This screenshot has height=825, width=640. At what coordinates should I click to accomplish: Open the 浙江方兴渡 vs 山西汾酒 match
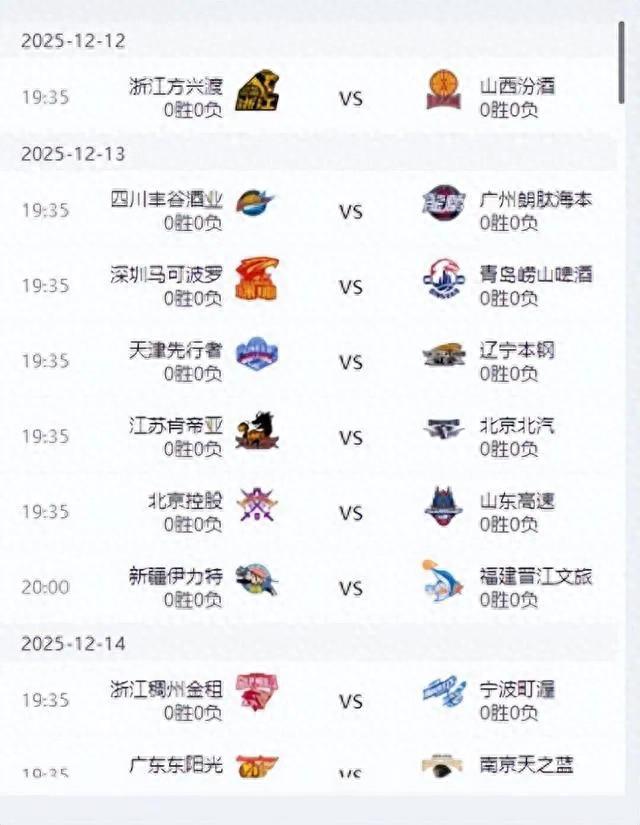[x=309, y=98]
